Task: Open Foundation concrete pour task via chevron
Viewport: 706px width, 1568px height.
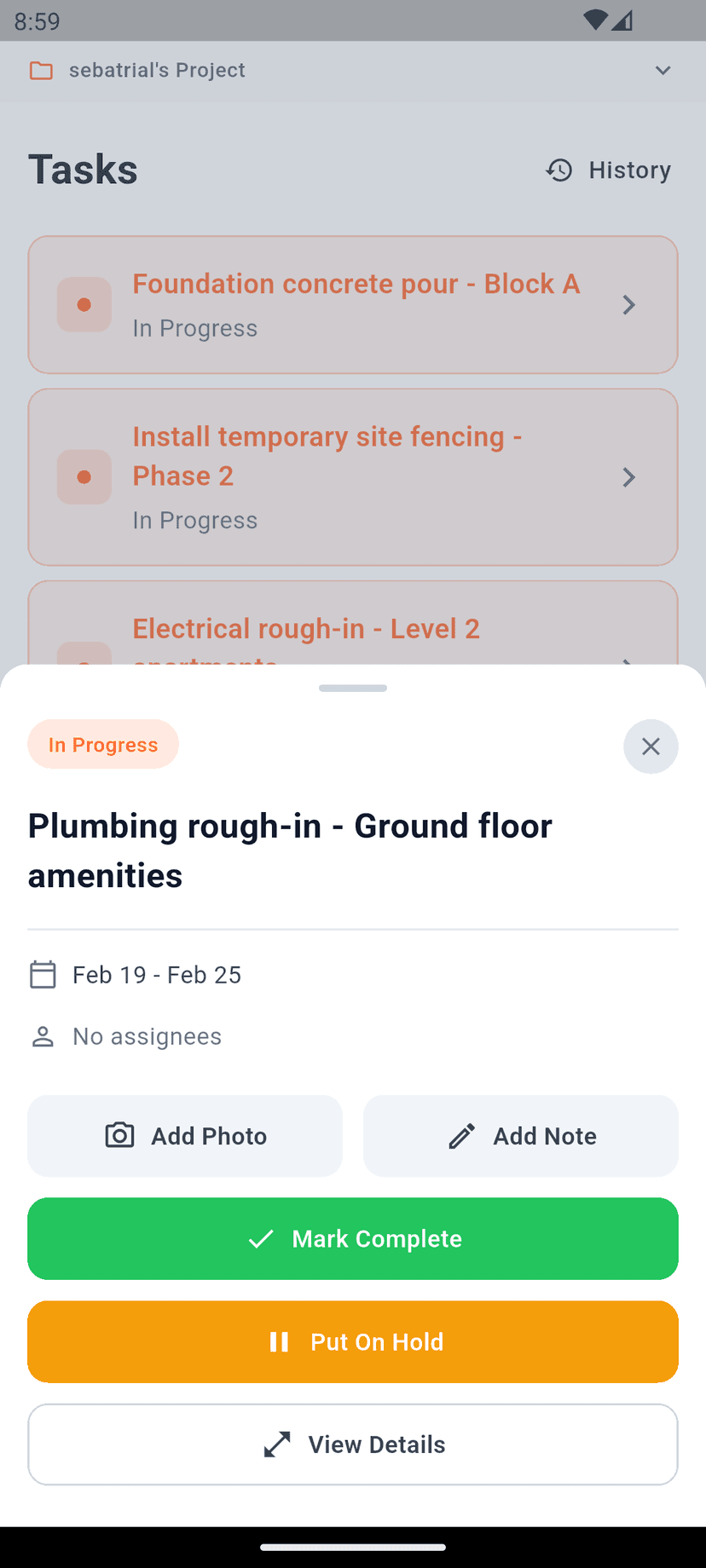Action: 628,304
